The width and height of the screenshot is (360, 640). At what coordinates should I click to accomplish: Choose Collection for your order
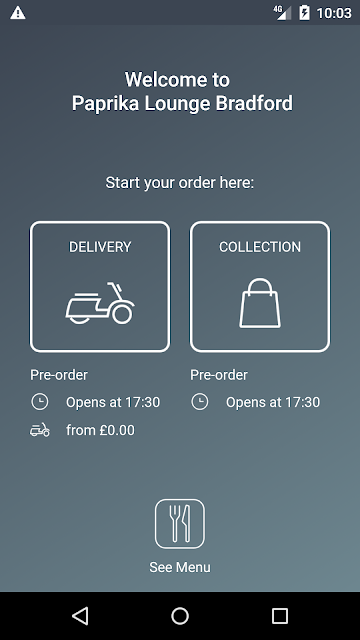click(x=260, y=287)
